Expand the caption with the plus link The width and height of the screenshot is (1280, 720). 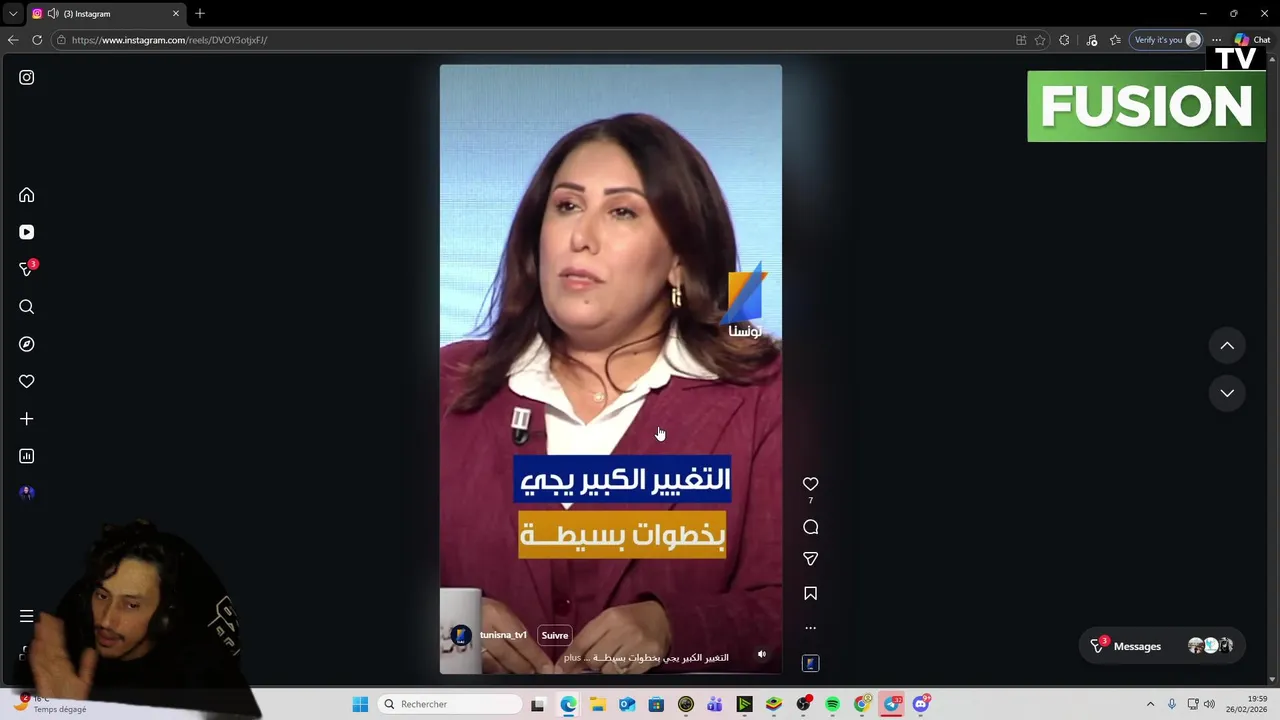(x=572, y=658)
